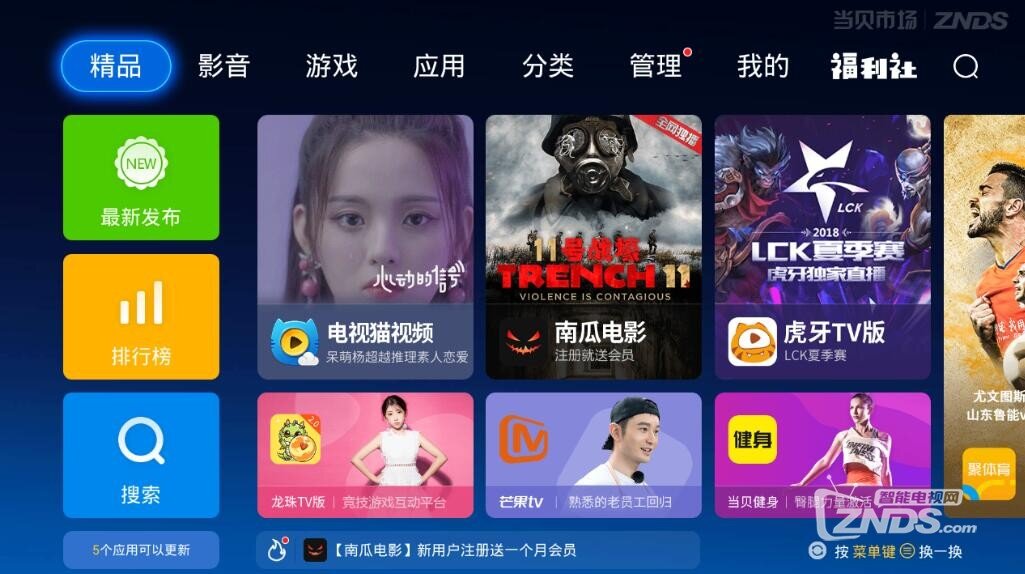Switch to the 游戏 tab

coord(331,67)
